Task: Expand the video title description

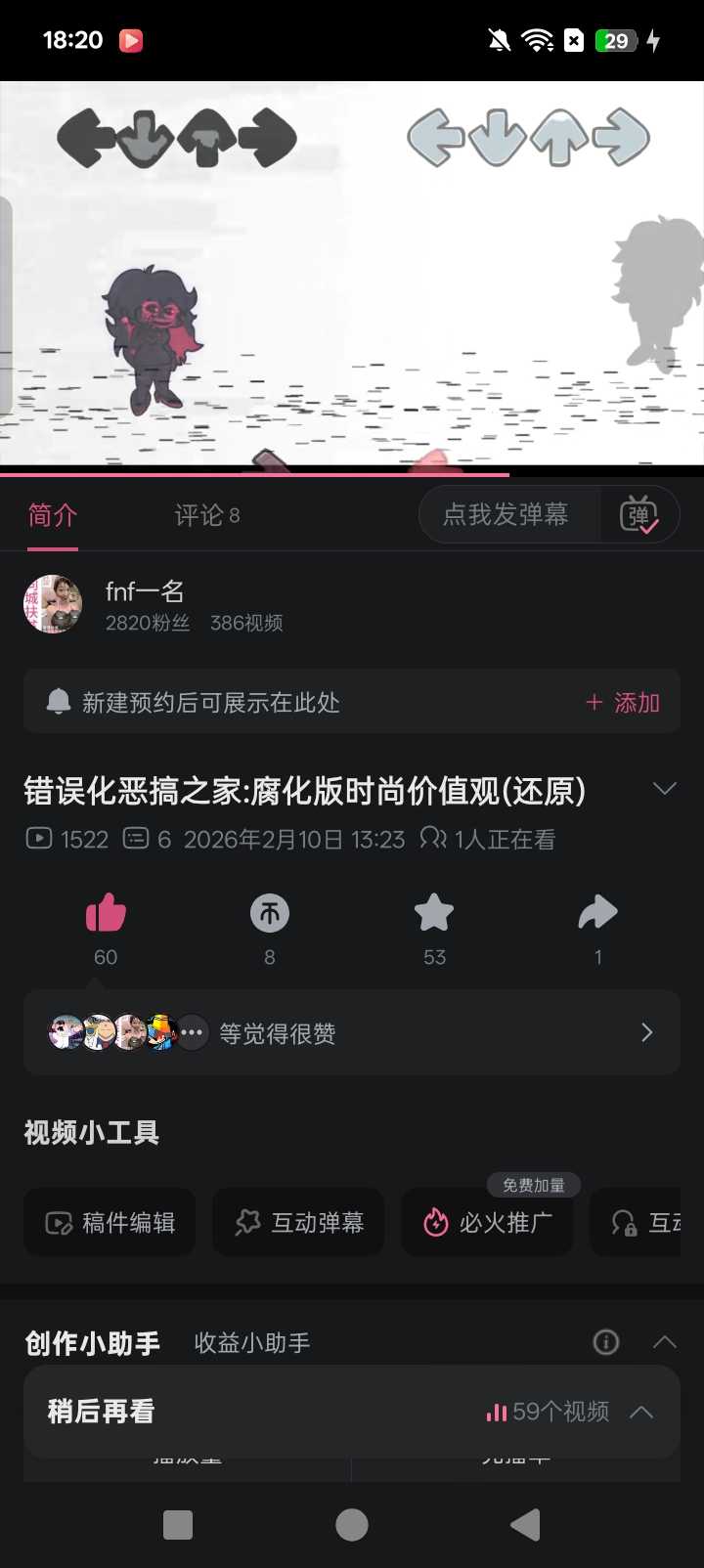Action: pyautogui.click(x=664, y=789)
